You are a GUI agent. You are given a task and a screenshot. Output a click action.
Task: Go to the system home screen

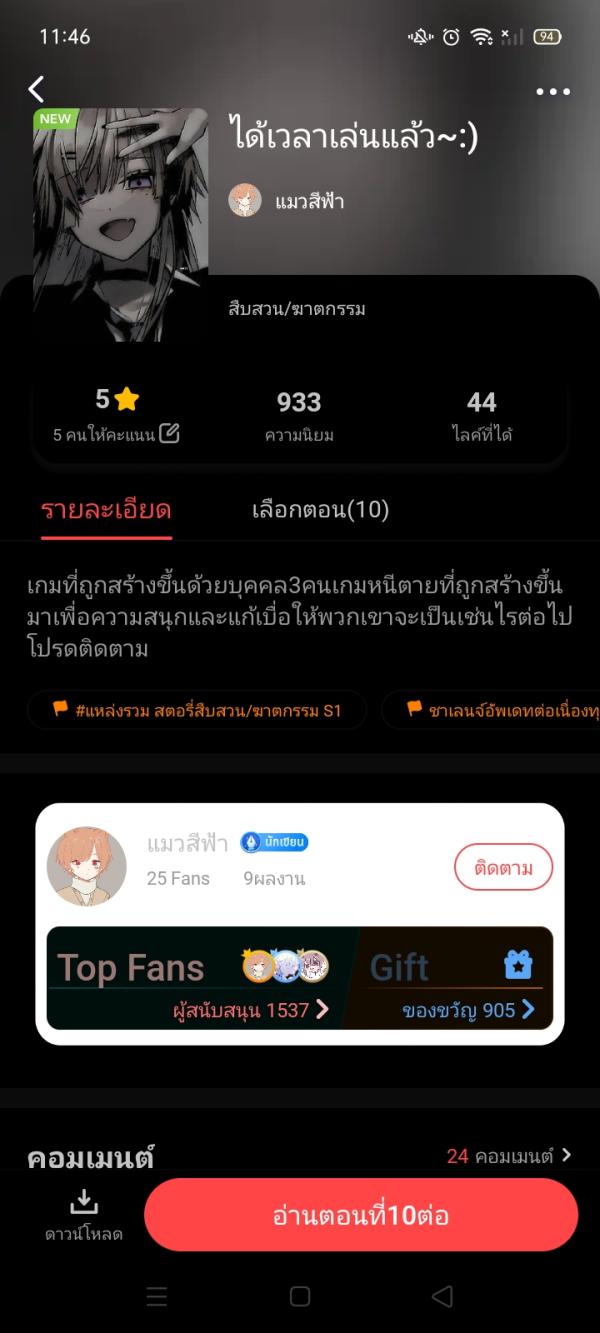300,1296
